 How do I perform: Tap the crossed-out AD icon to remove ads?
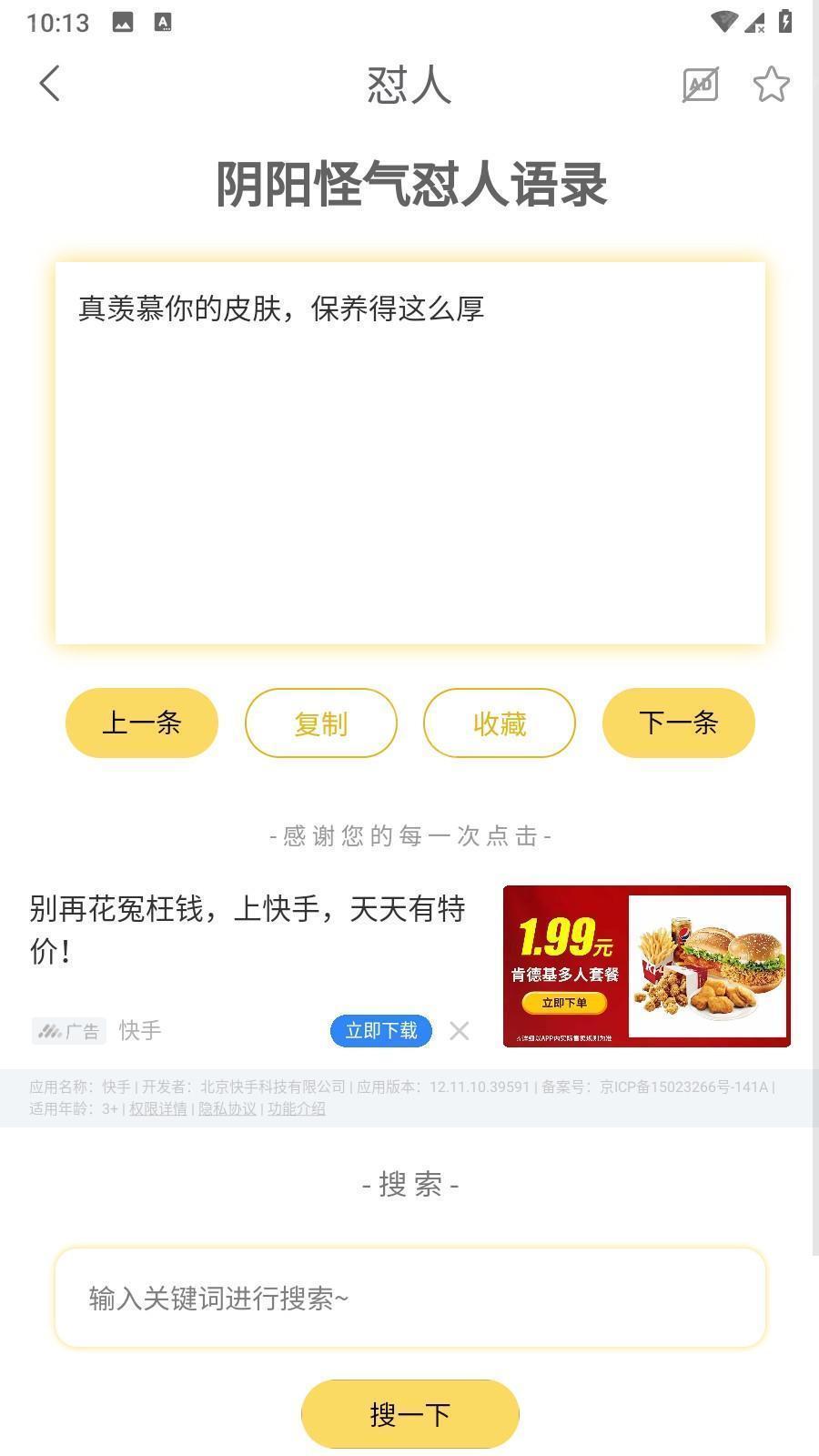699,84
